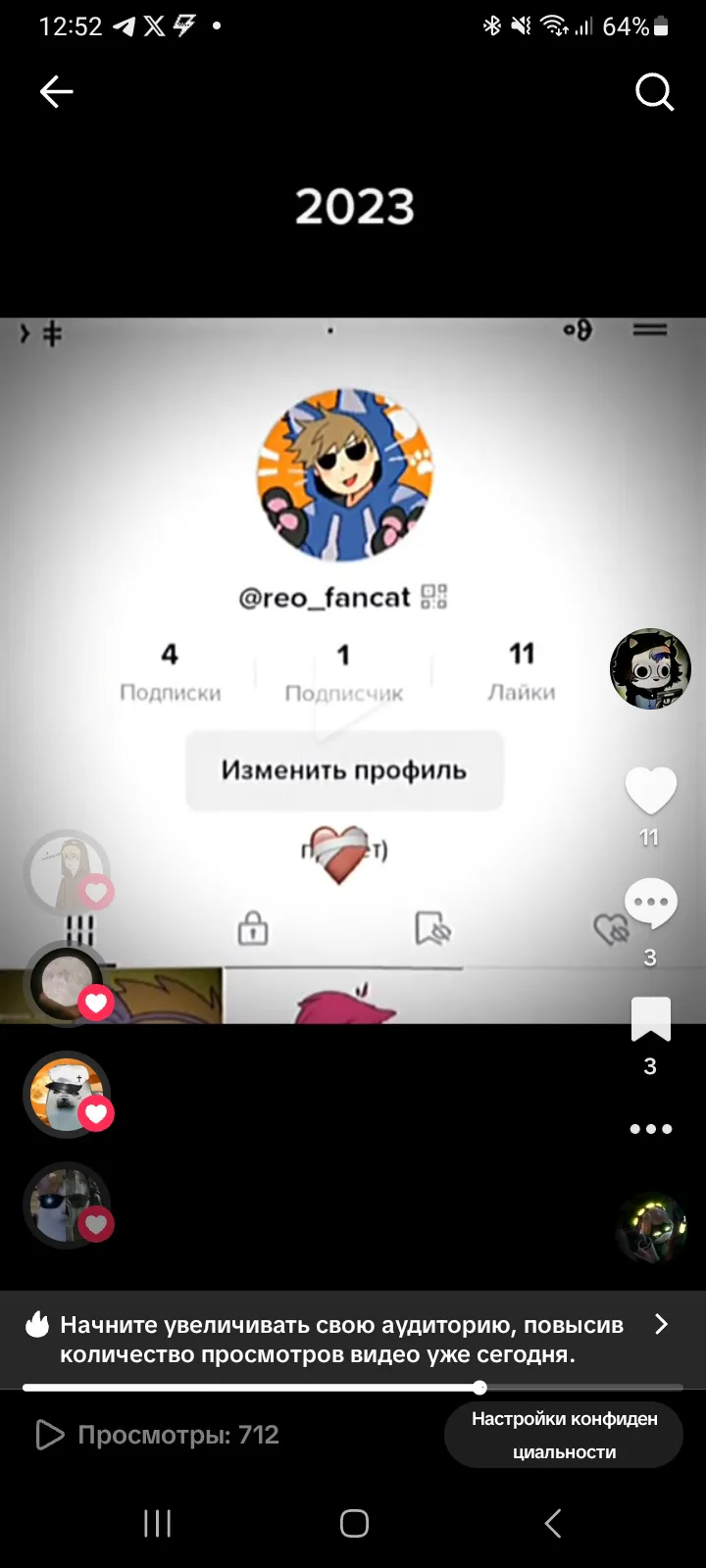Open the three-dot more options menu
This screenshot has height=1568, width=706.
[x=650, y=1129]
